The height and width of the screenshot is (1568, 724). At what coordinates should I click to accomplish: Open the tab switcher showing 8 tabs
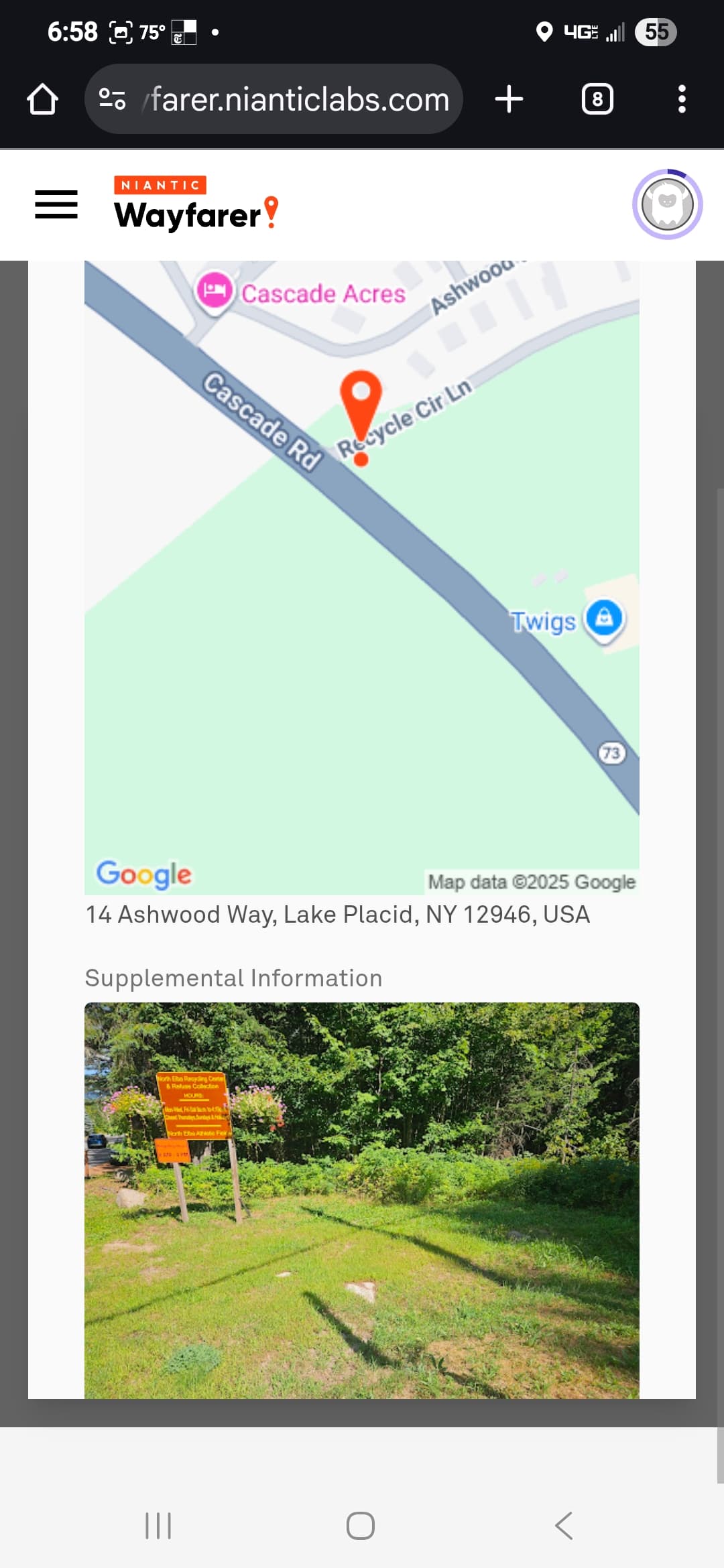coord(597,99)
